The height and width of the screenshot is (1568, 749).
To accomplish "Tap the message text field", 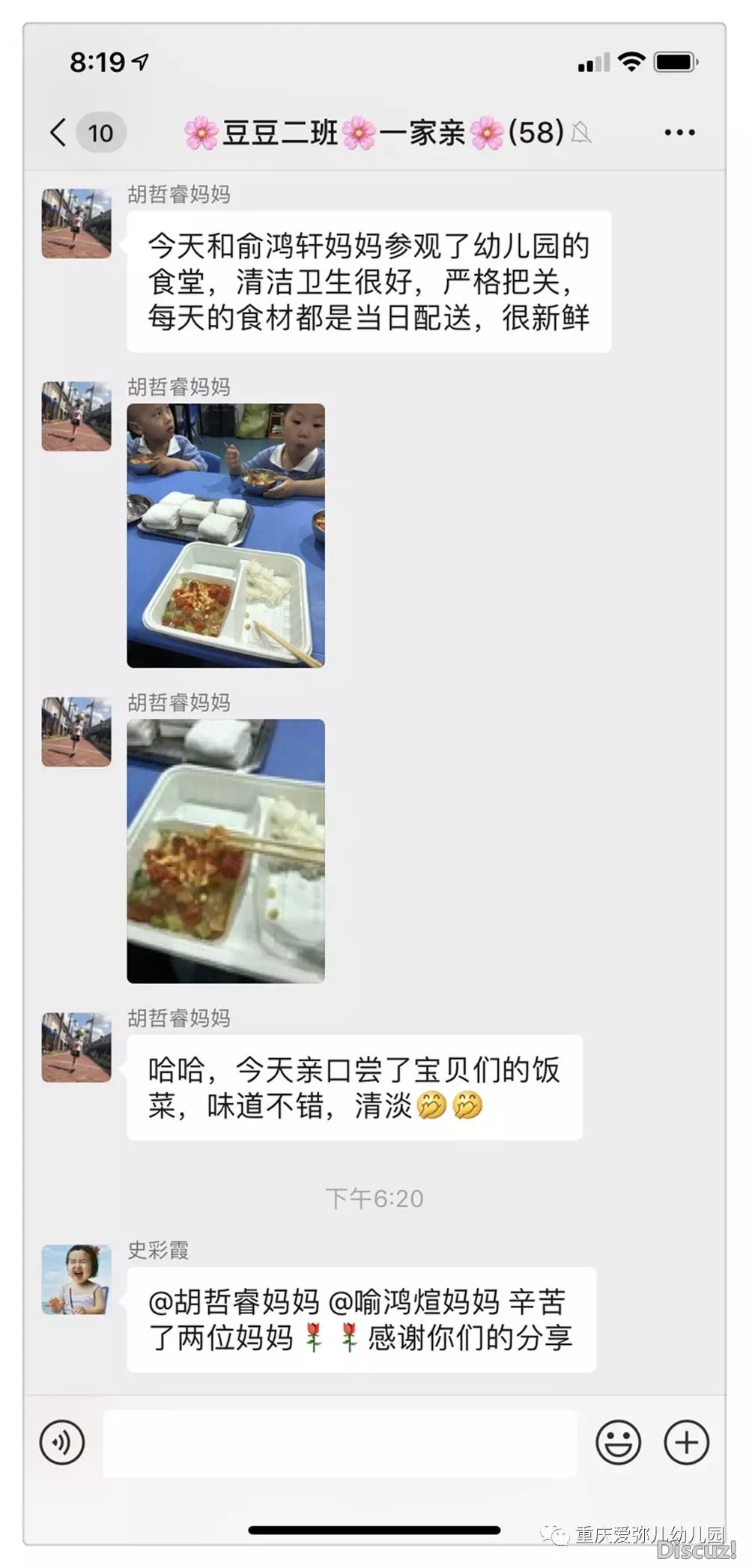I will [x=339, y=1442].
